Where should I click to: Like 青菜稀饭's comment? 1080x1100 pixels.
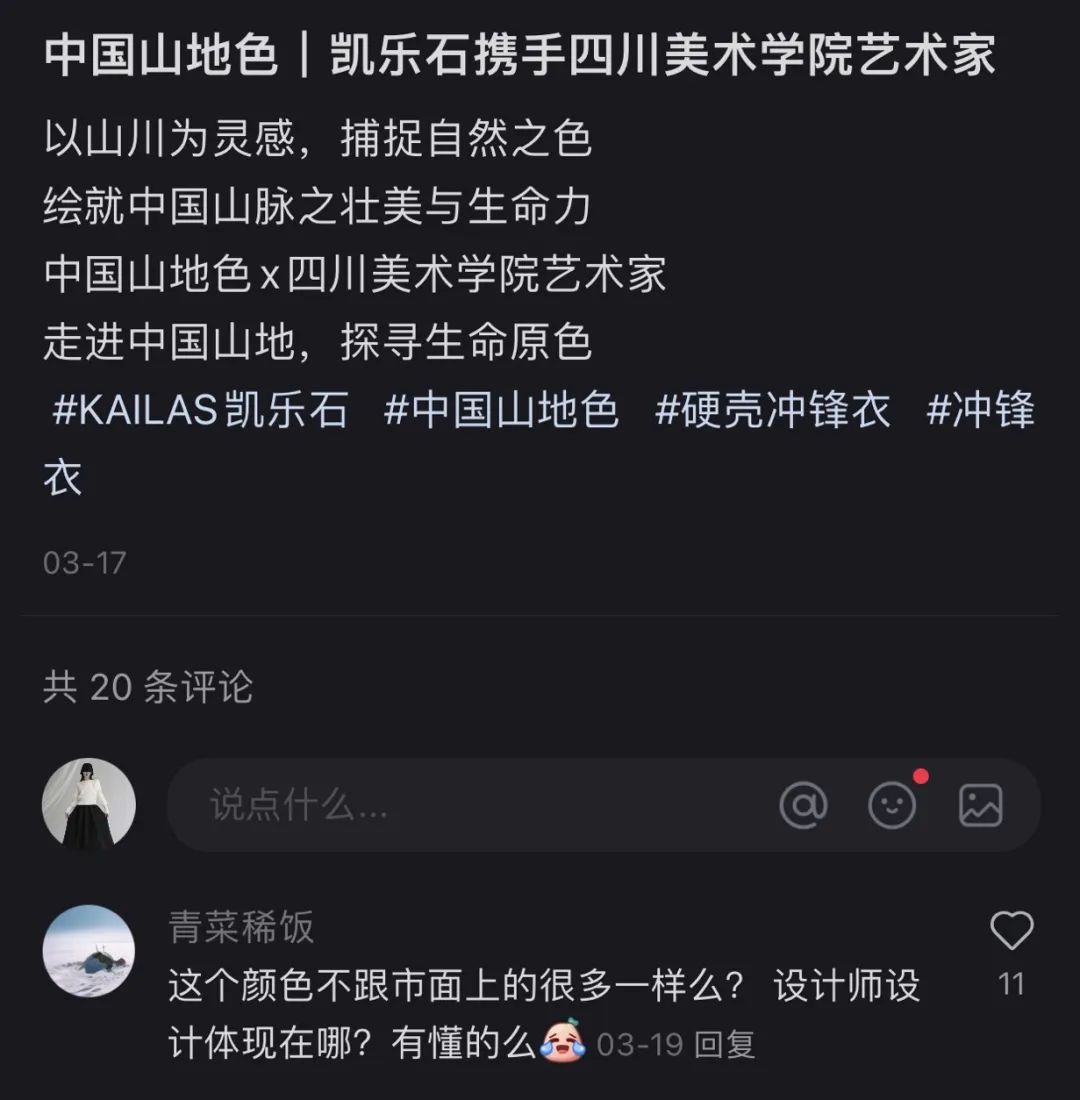click(x=1011, y=932)
